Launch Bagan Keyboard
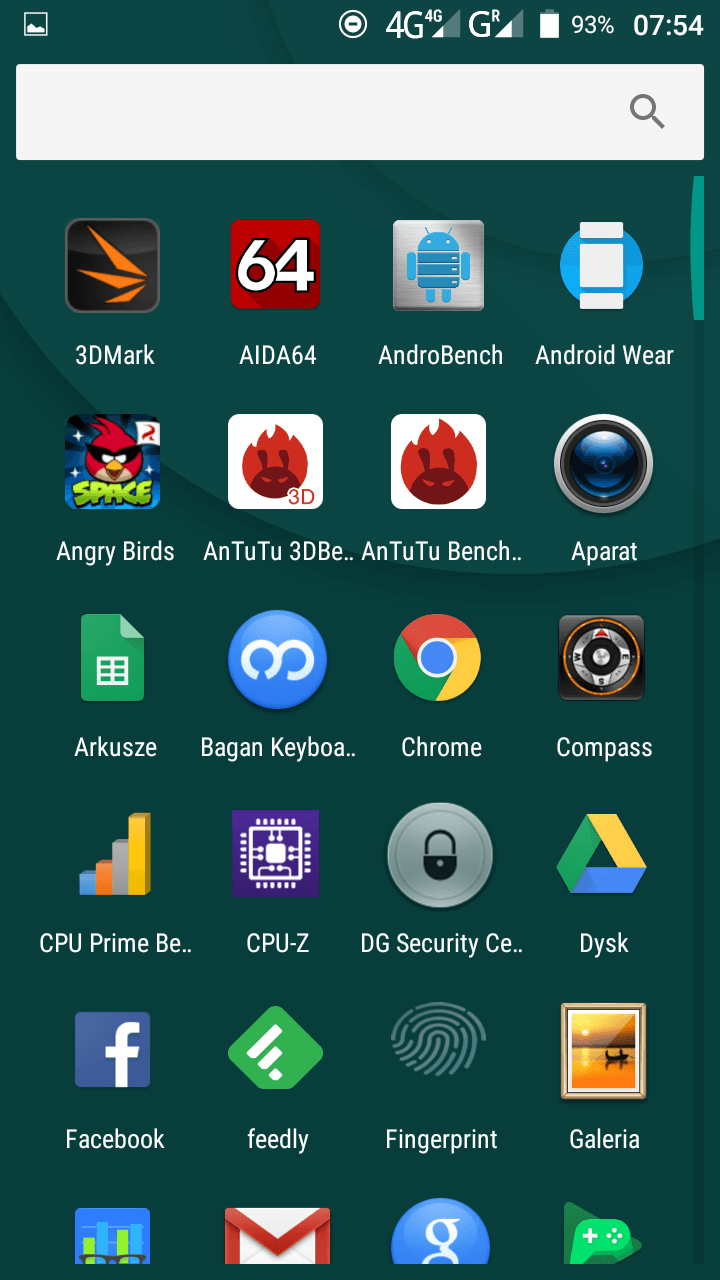 click(277, 658)
